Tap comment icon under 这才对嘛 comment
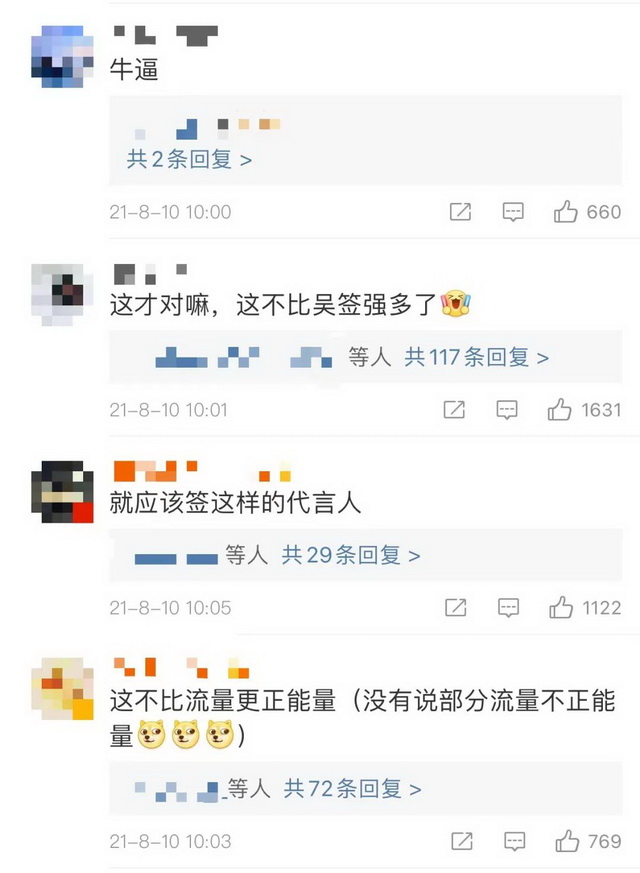Screen dimensions: 640x873 tap(508, 410)
